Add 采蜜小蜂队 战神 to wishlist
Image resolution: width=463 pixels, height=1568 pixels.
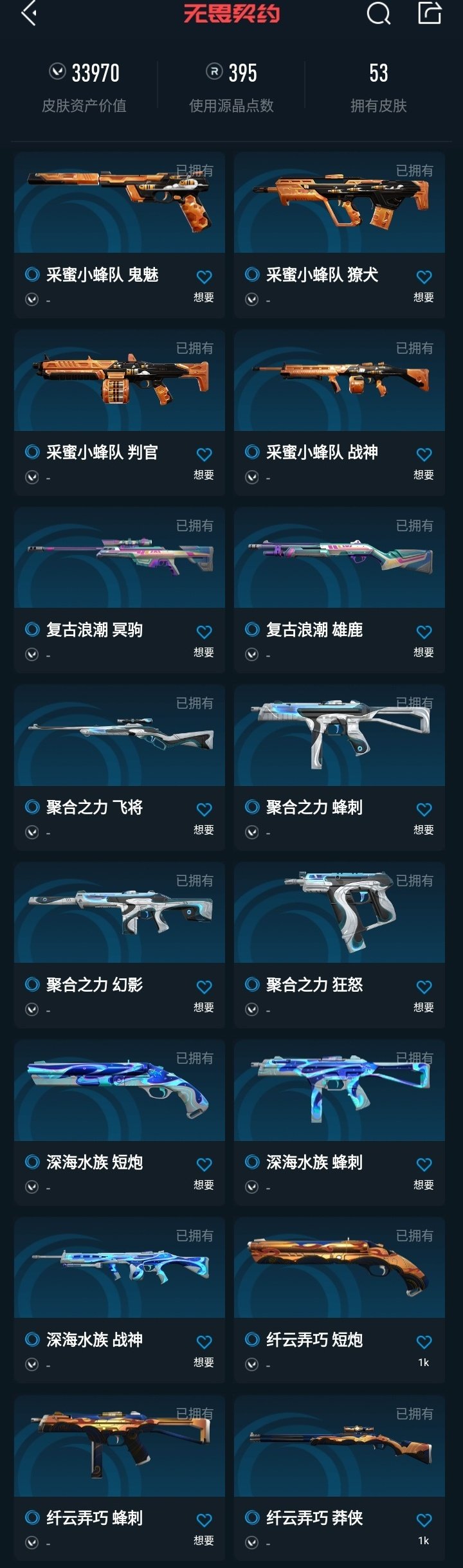point(424,455)
